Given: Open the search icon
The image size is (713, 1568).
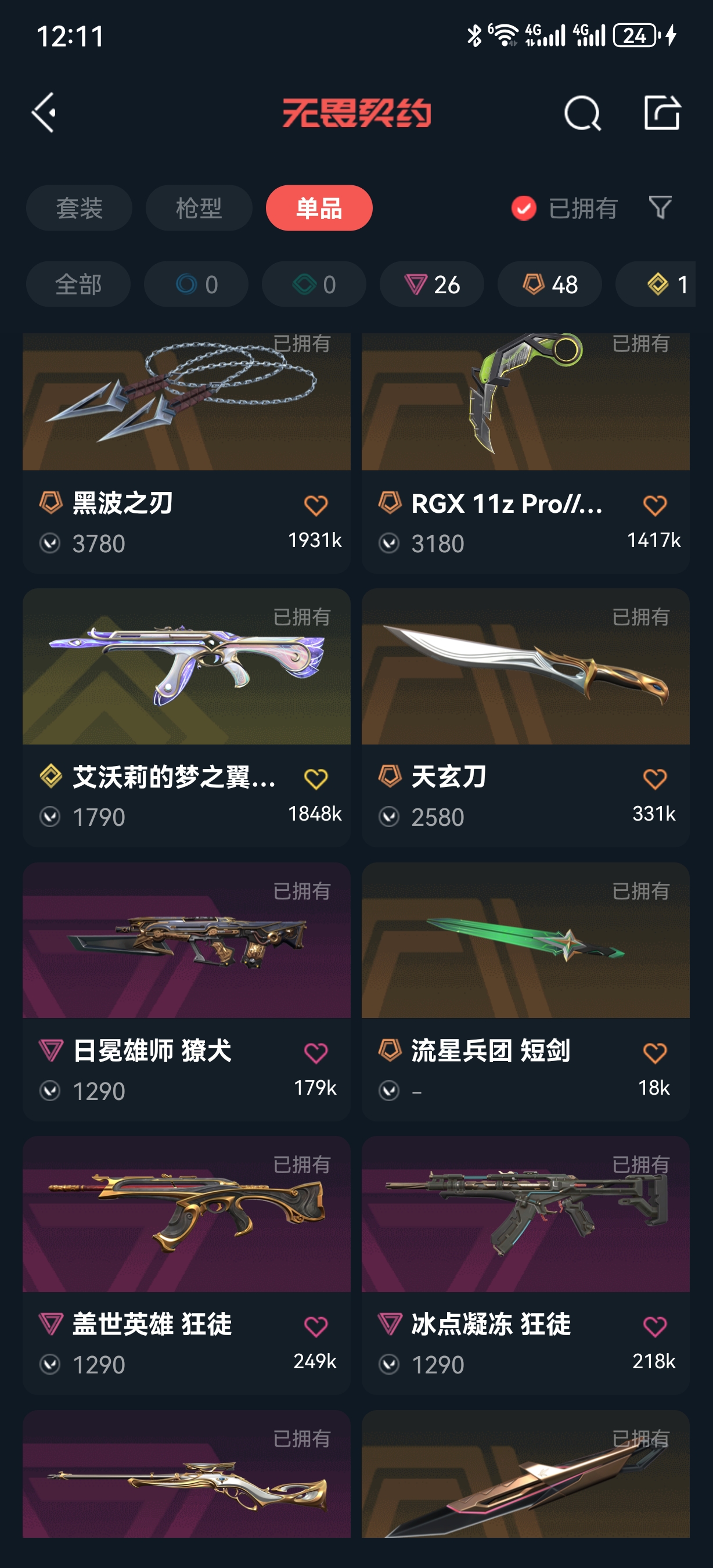Looking at the screenshot, I should pyautogui.click(x=582, y=113).
